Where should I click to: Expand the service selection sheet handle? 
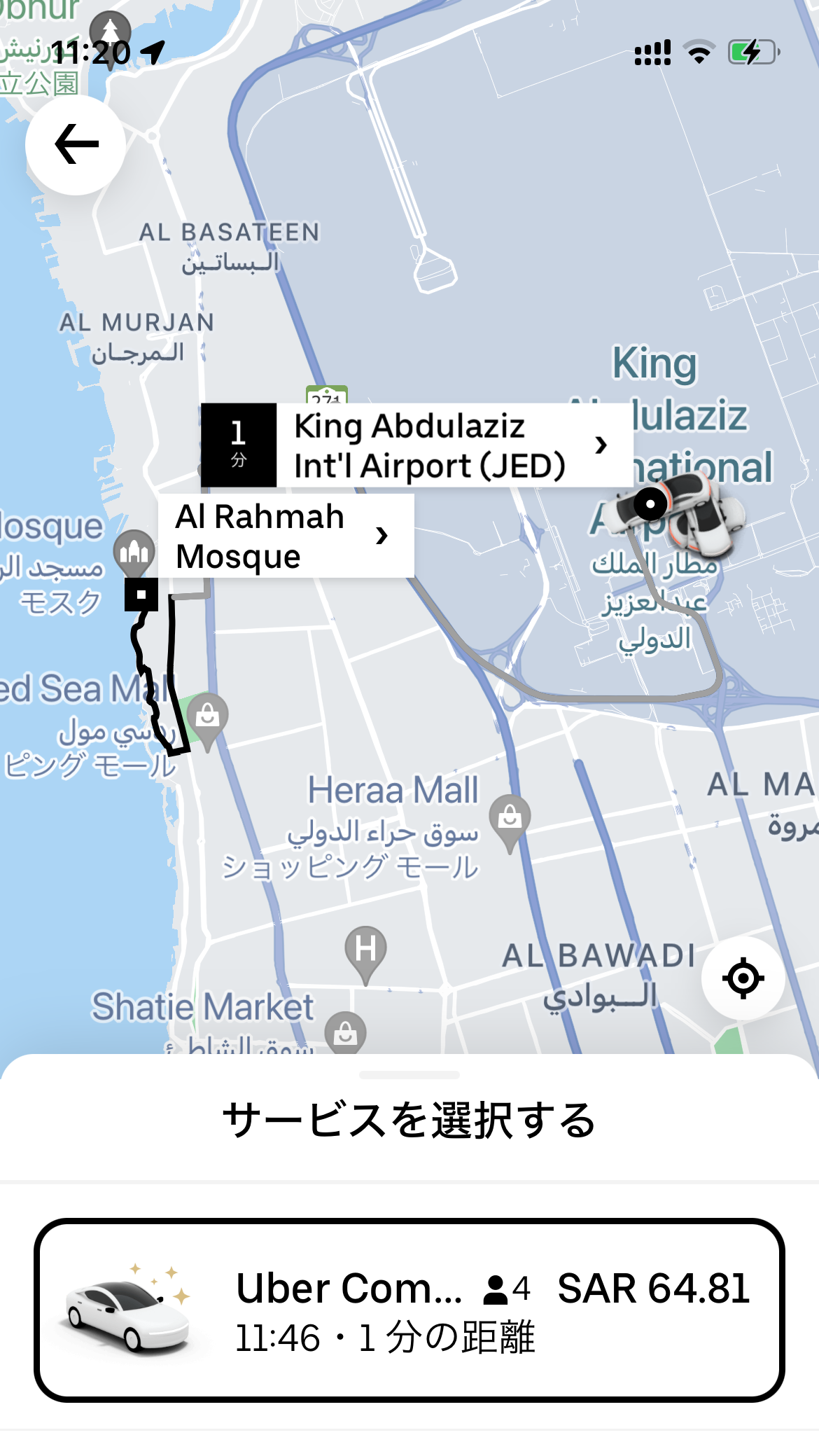(409, 1075)
